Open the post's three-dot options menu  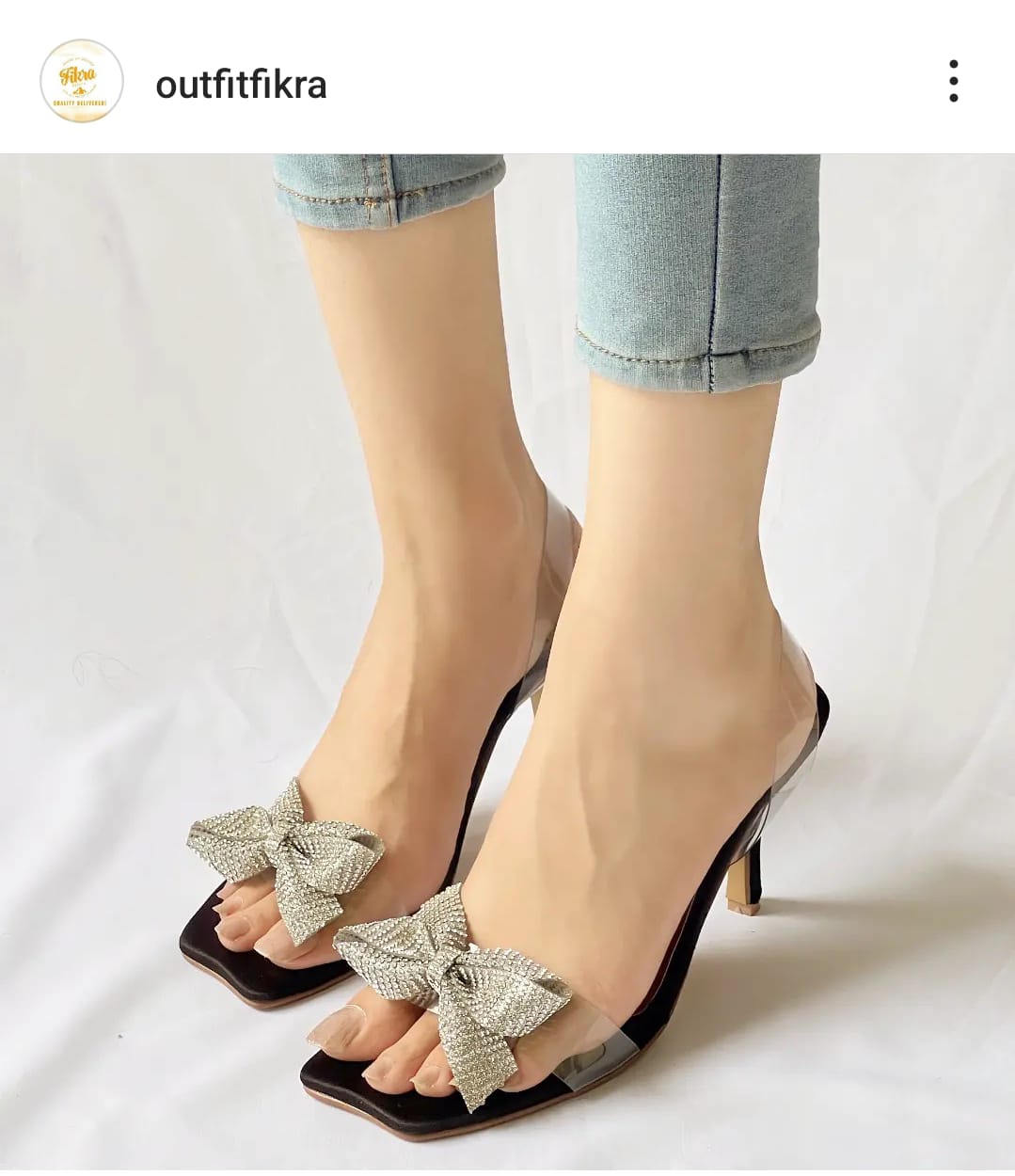pos(953,82)
